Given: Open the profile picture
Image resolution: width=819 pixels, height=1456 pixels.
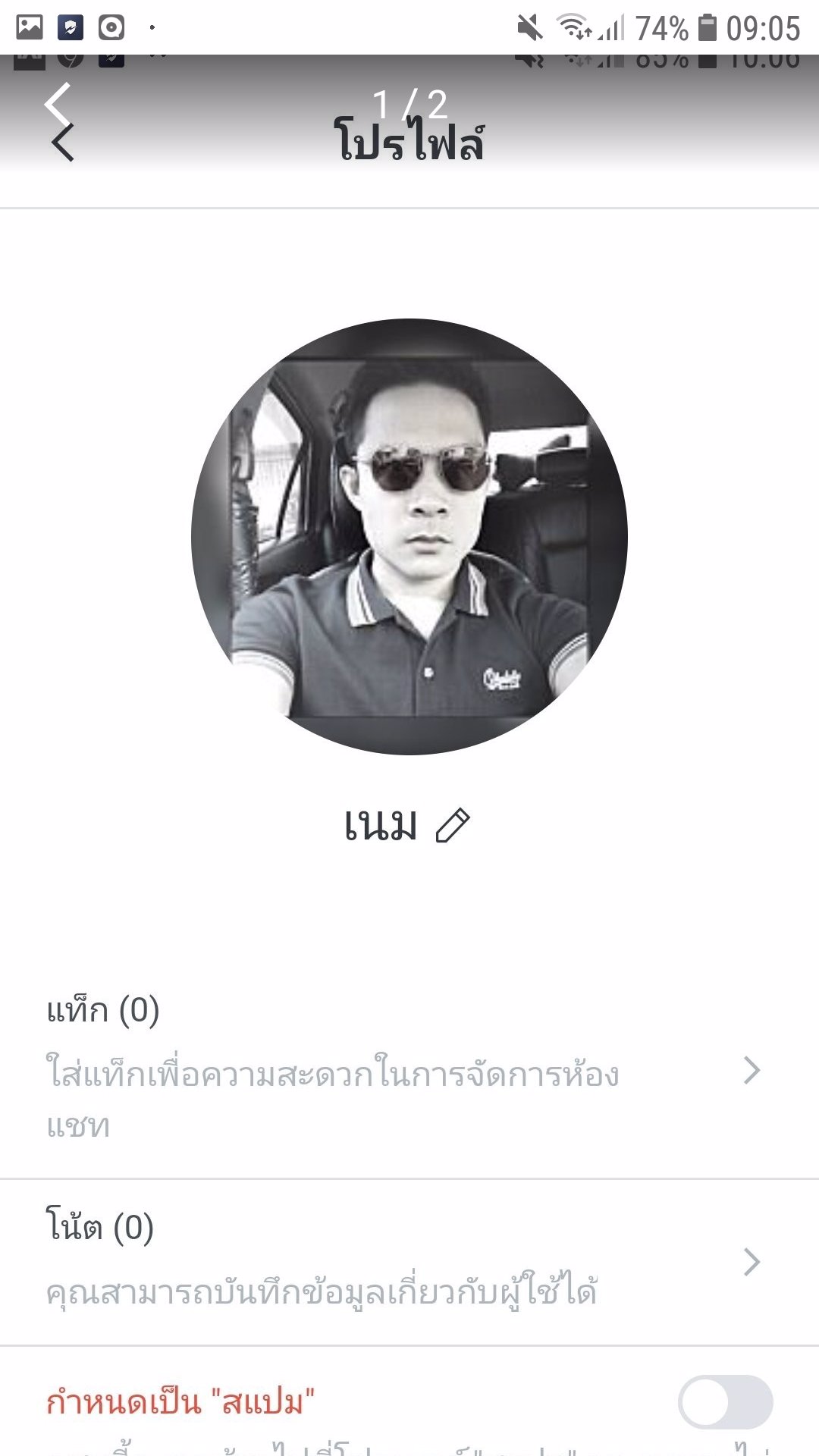Looking at the screenshot, I should pyautogui.click(x=409, y=536).
